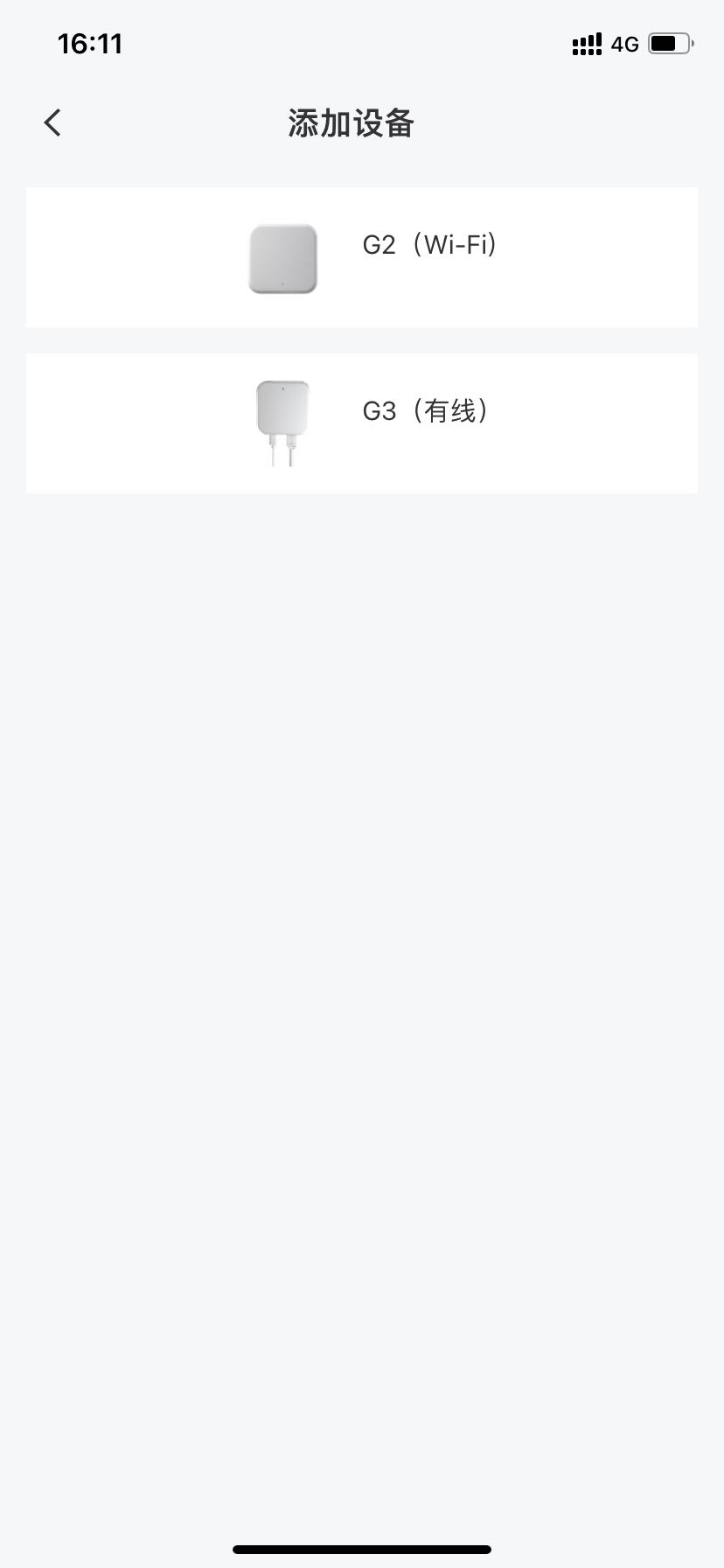Image resolution: width=724 pixels, height=1568 pixels.
Task: Go back from the 添加设备 screen
Action: coord(52,122)
